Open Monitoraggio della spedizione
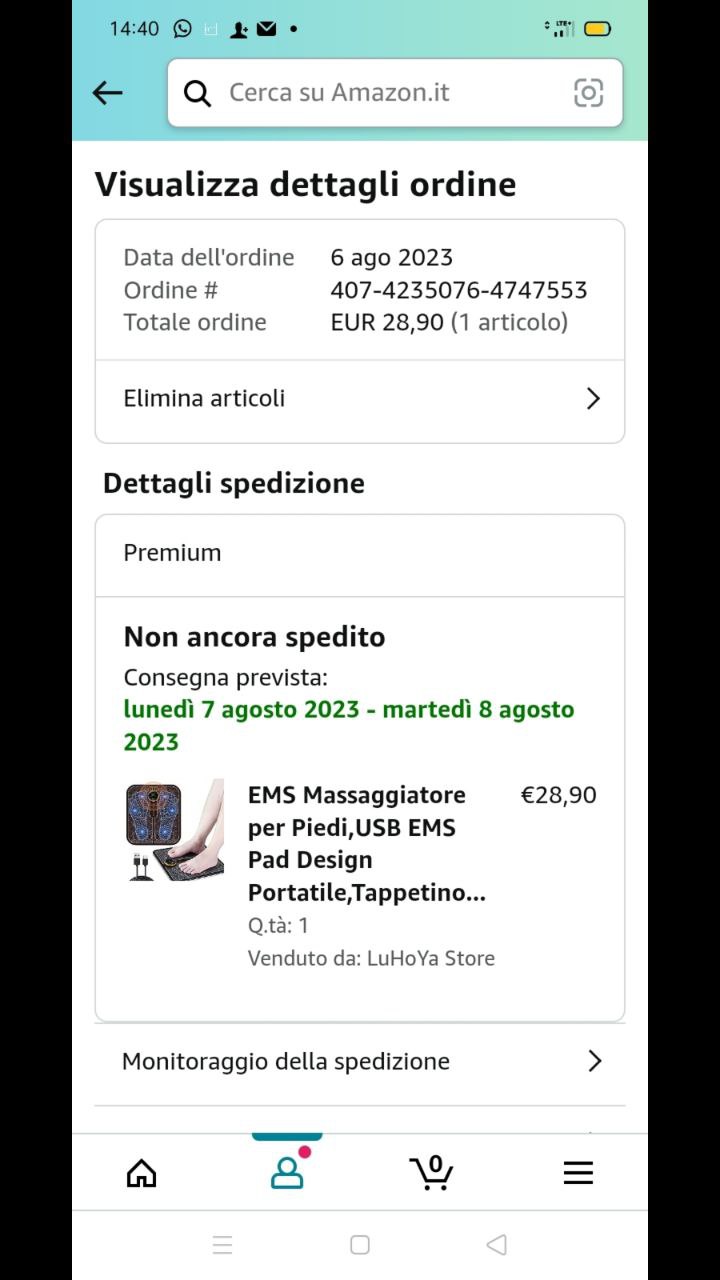720x1280 pixels. point(360,1061)
